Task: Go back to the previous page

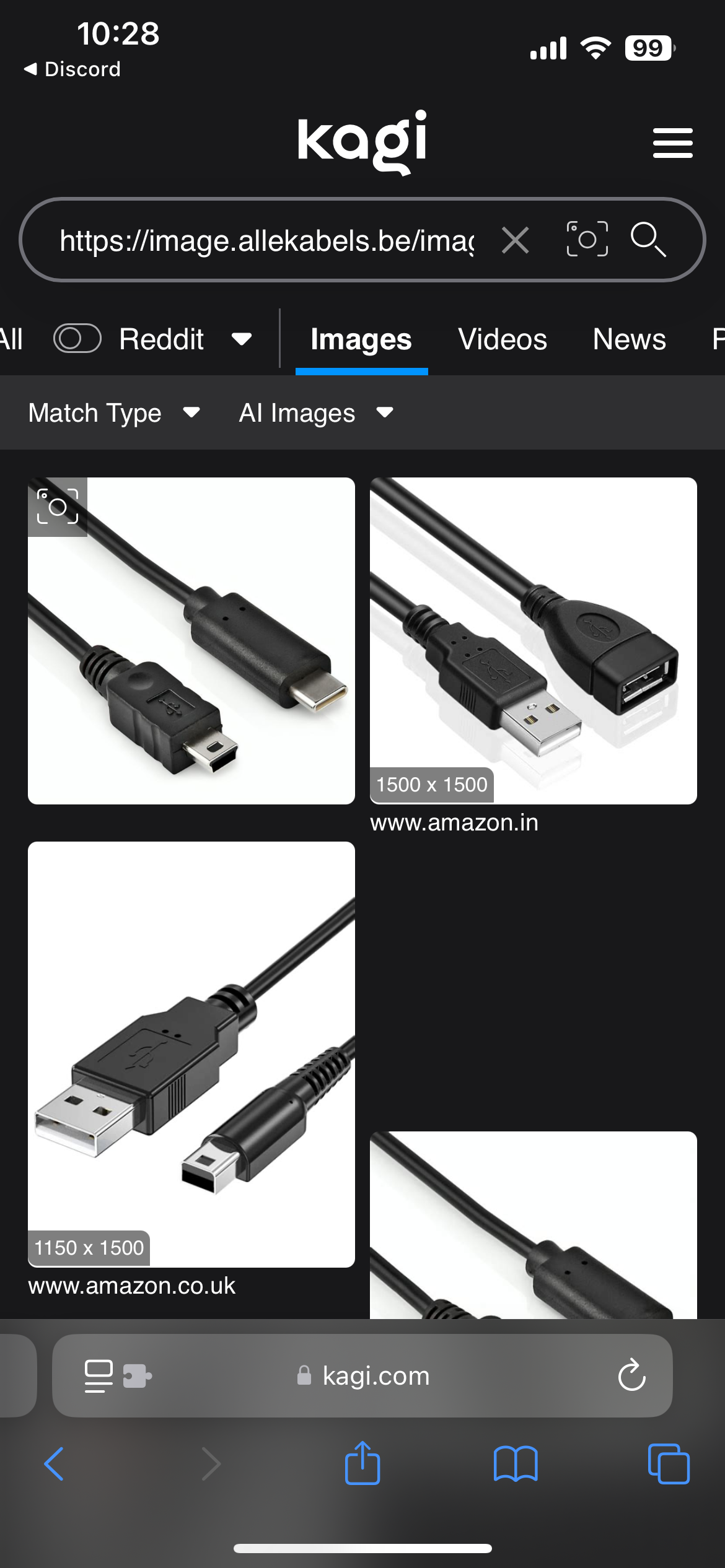Action: click(55, 1464)
